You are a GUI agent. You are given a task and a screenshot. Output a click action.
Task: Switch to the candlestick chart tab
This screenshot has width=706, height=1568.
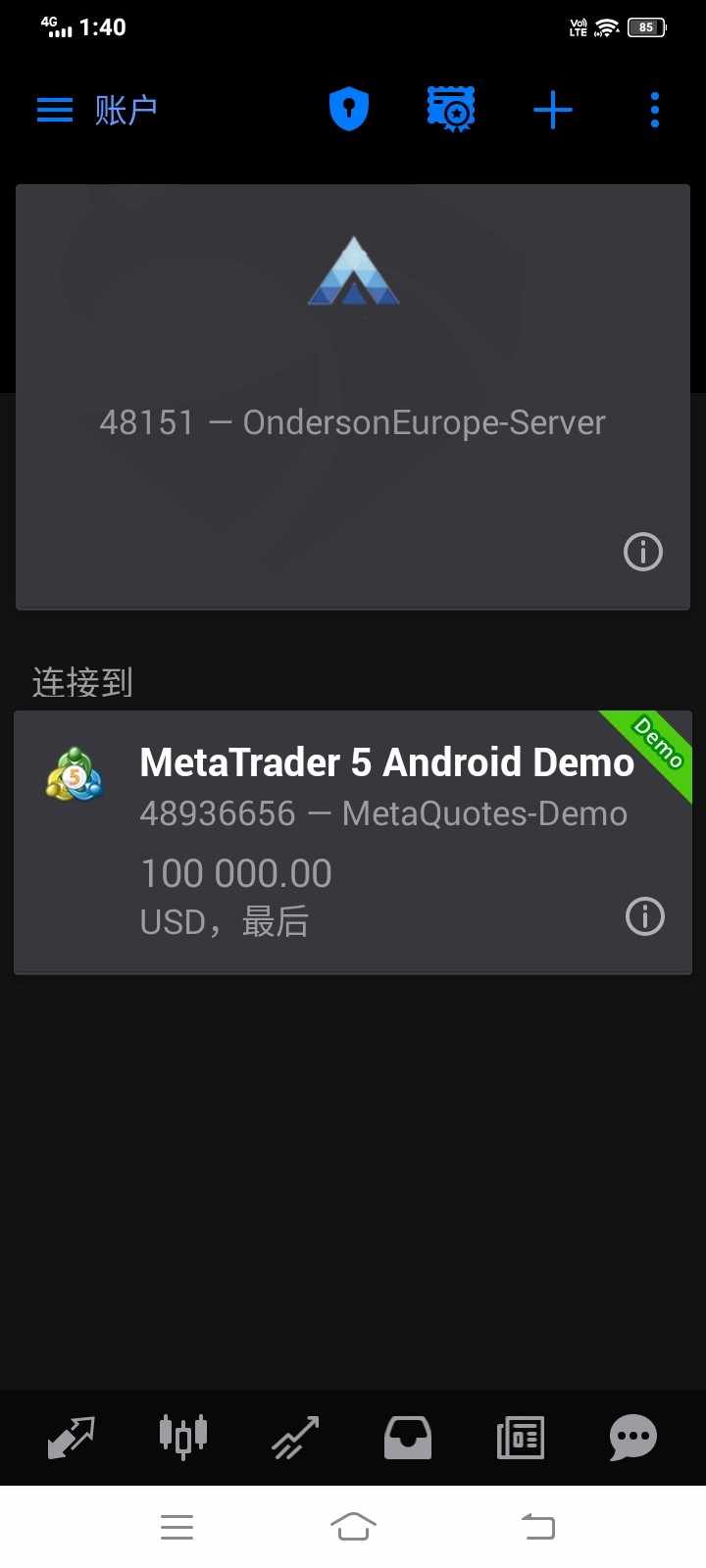pos(183,1438)
